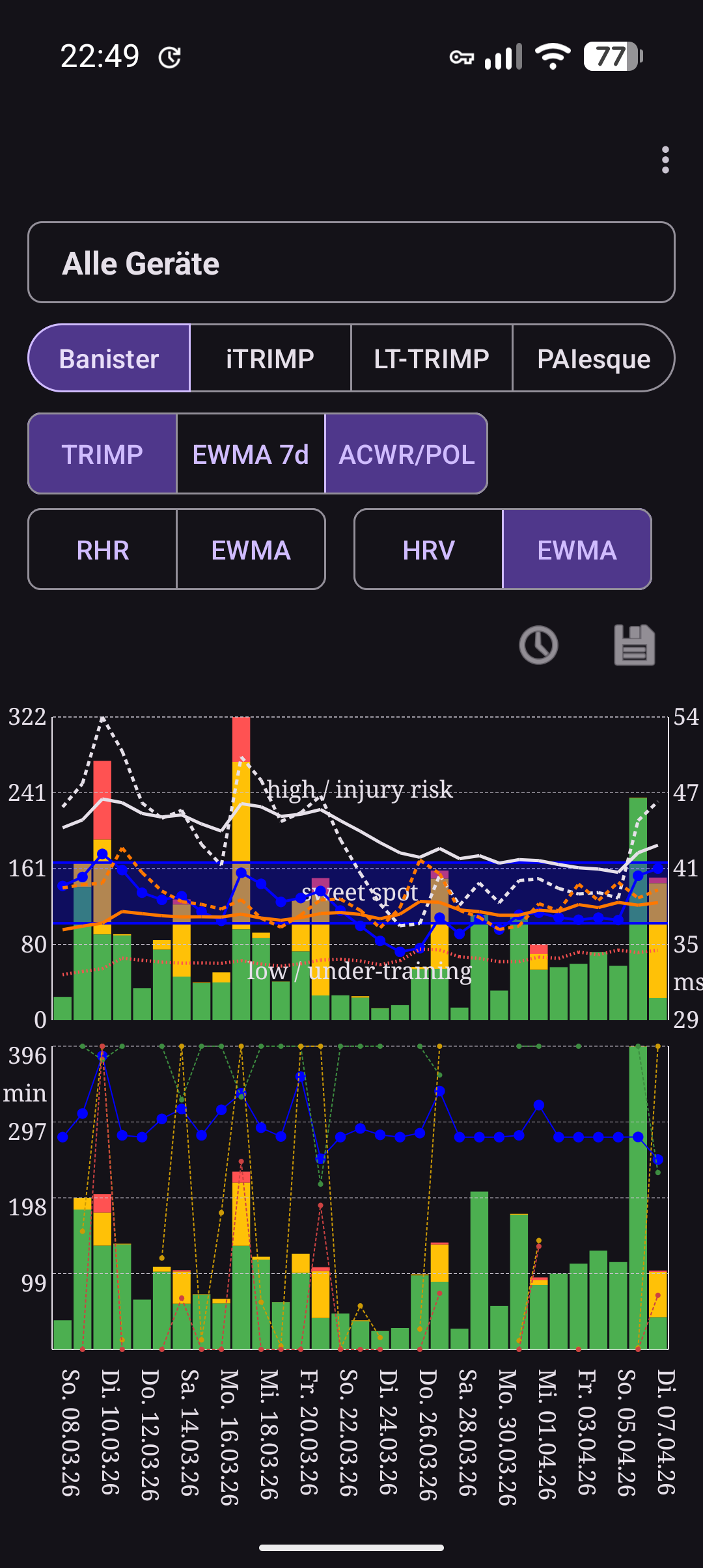The image size is (703, 1568).
Task: Toggle the TRIMP chart series
Action: point(102,454)
